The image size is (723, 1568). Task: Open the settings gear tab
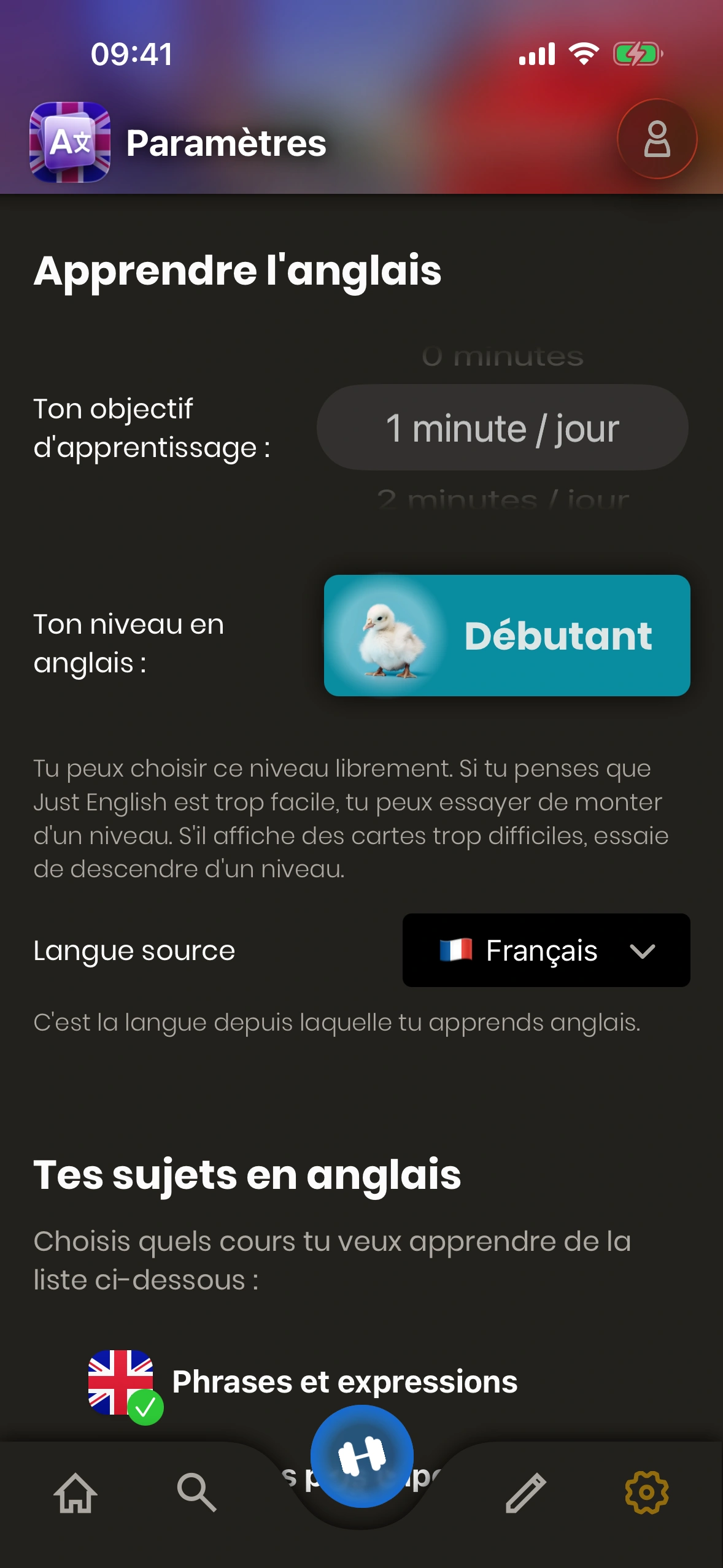[646, 1493]
